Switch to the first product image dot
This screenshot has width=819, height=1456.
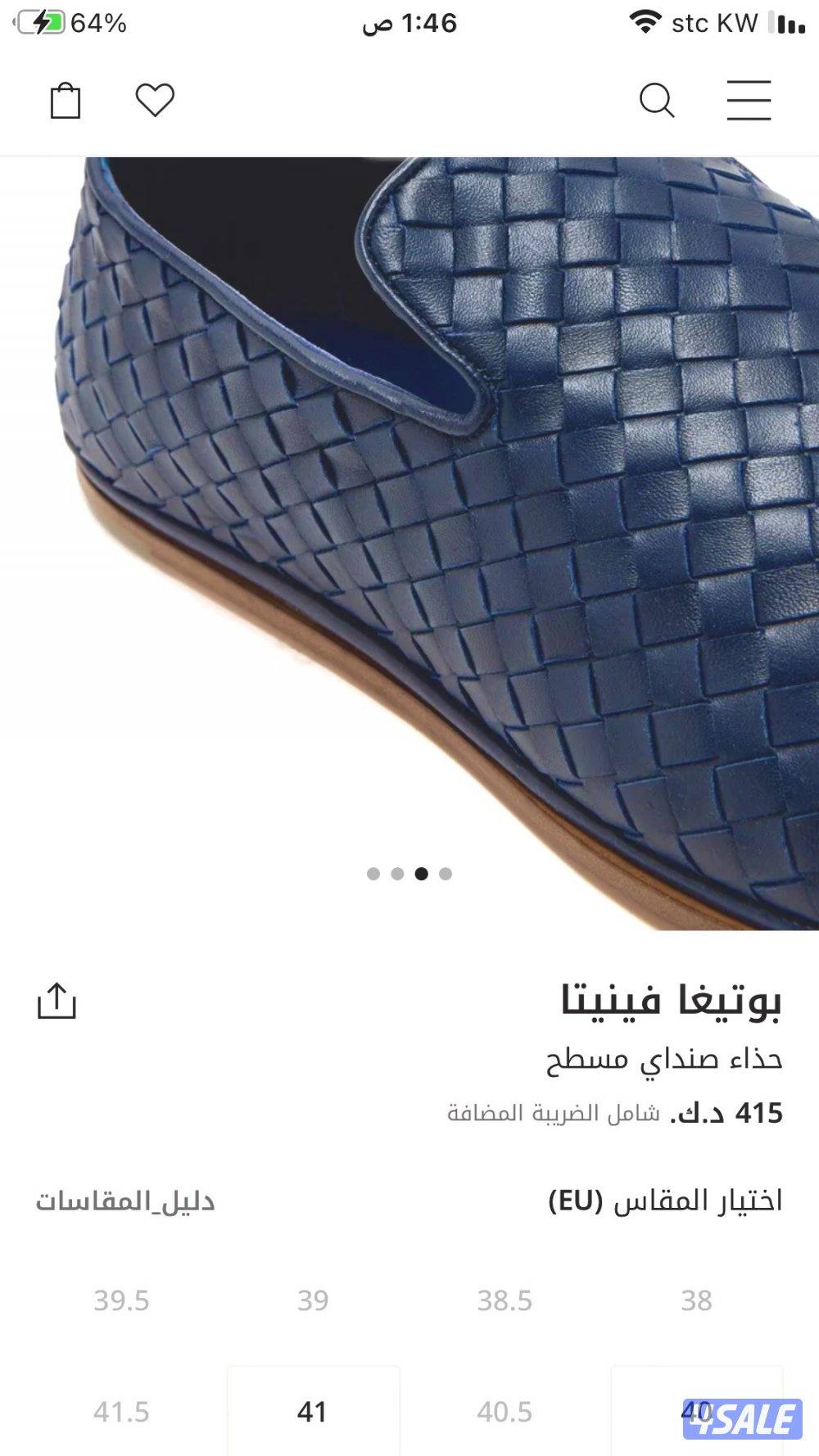[x=373, y=873]
